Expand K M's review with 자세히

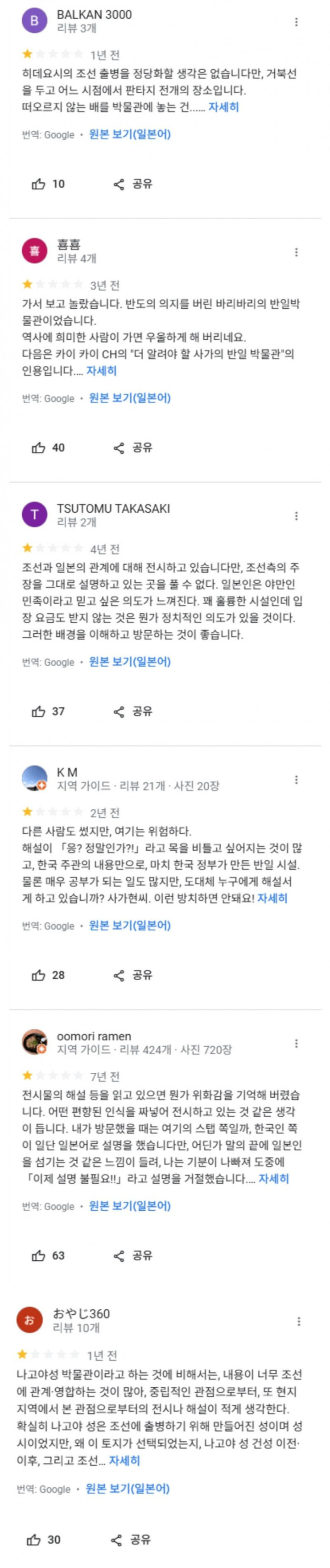pos(272,898)
